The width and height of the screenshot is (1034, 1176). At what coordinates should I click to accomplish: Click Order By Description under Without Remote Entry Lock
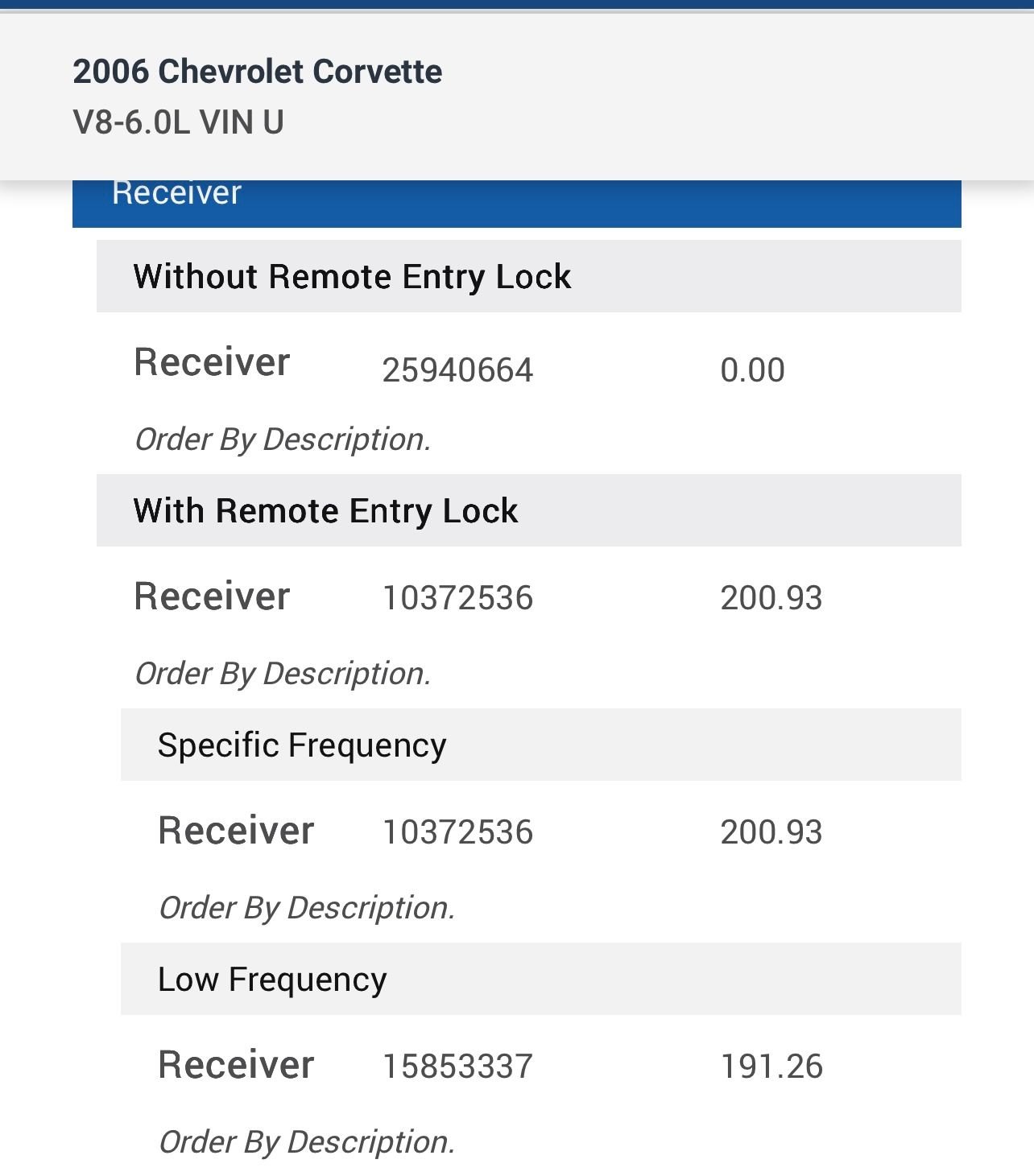click(x=283, y=439)
